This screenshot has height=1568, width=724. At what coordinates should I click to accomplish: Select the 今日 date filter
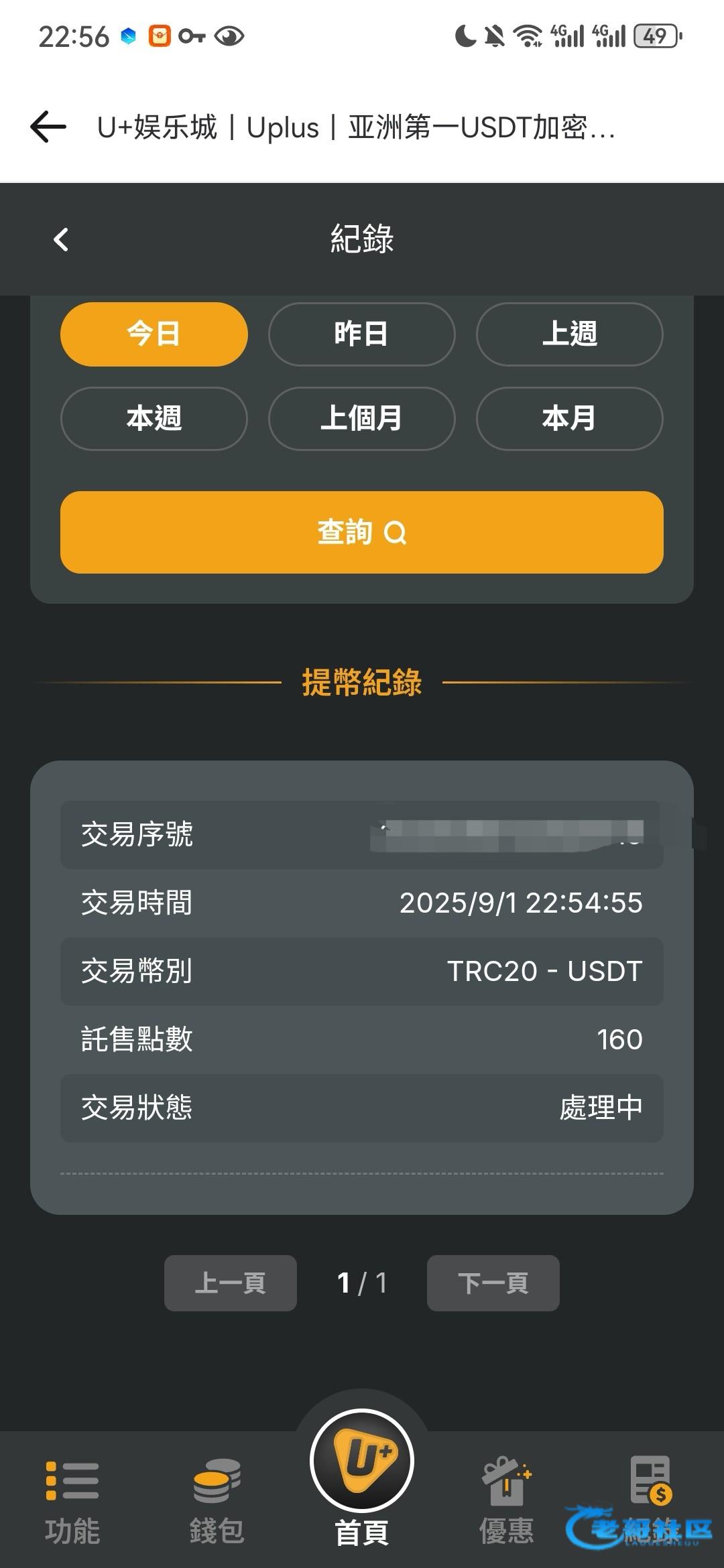[154, 334]
